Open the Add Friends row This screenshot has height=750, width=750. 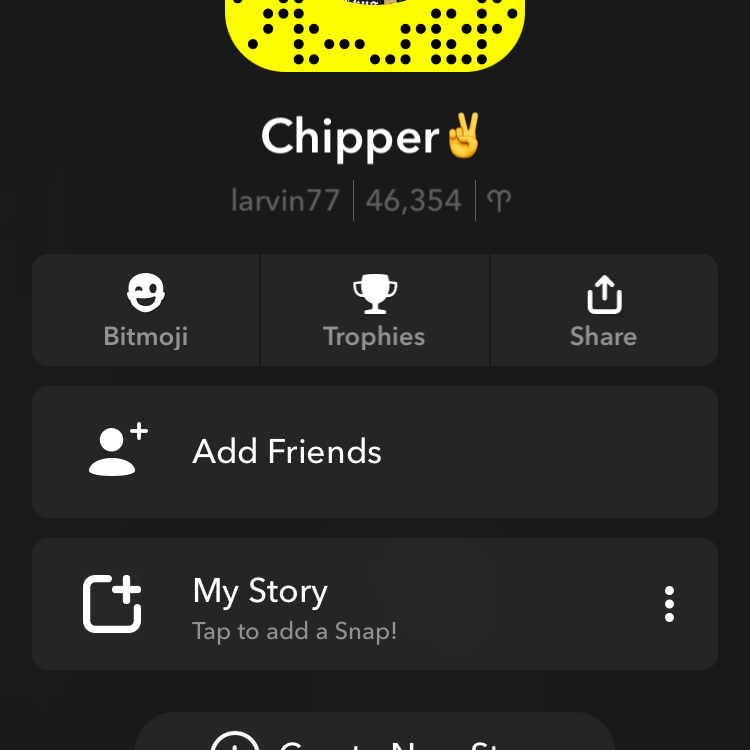[374, 452]
